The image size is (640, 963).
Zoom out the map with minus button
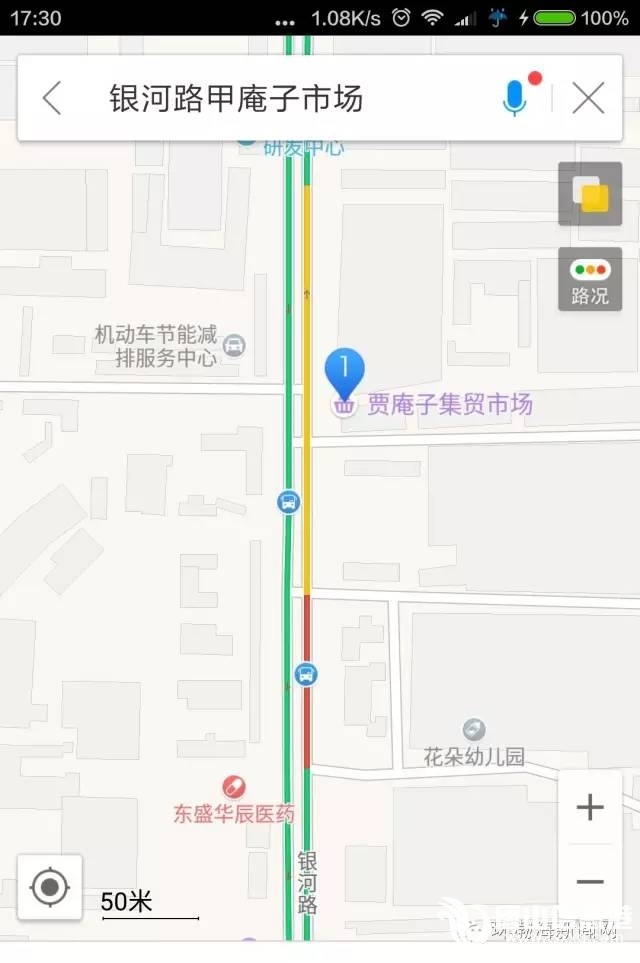[590, 881]
